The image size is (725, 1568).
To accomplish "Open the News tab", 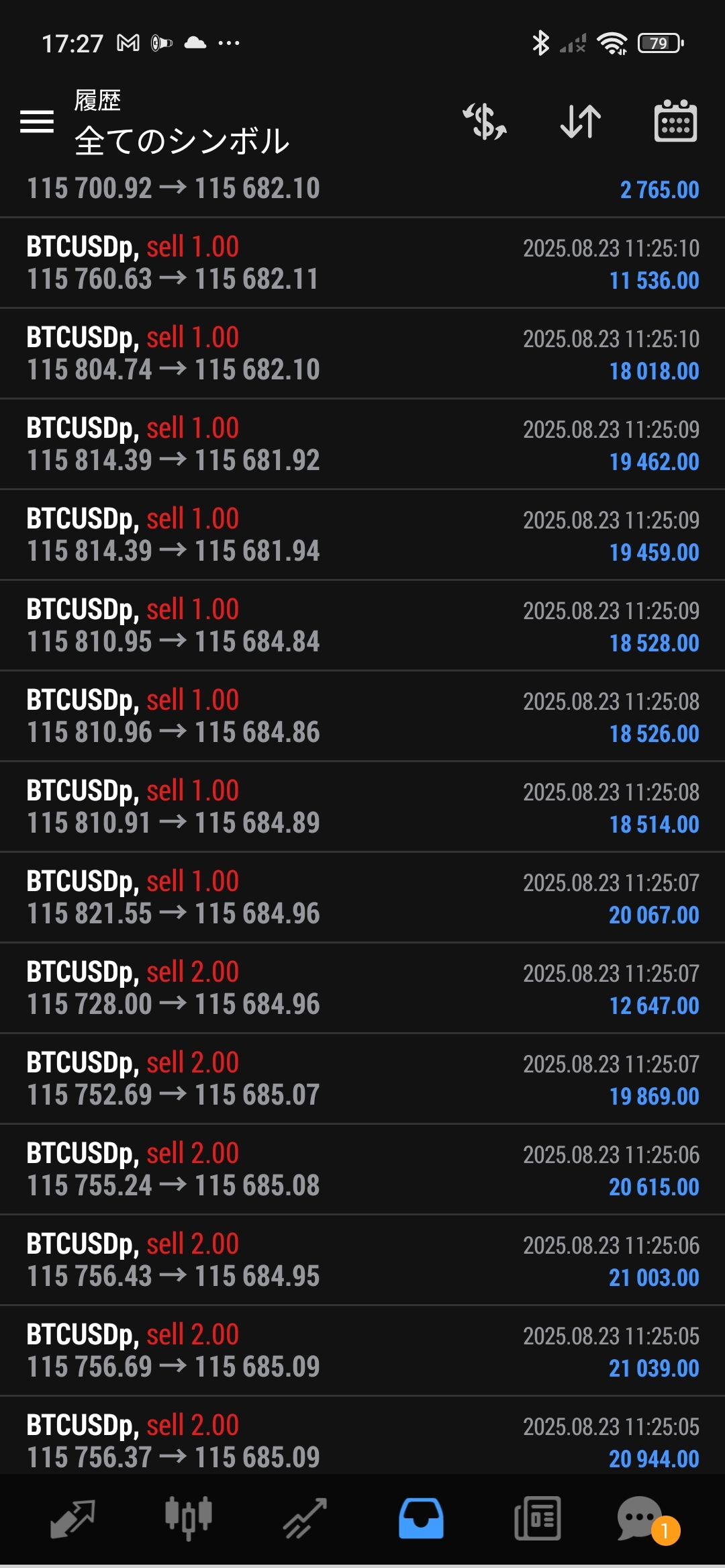I will 537,1519.
